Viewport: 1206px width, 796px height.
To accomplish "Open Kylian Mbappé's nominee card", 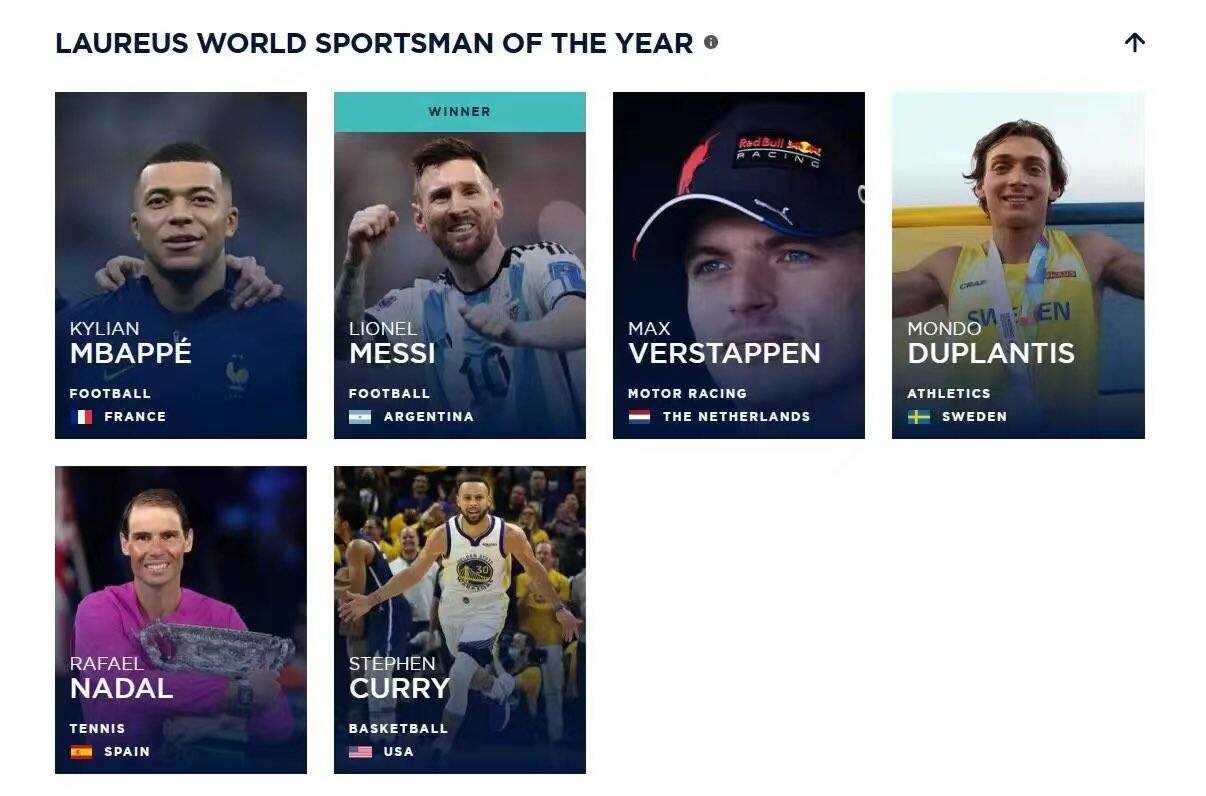I will click(181, 265).
